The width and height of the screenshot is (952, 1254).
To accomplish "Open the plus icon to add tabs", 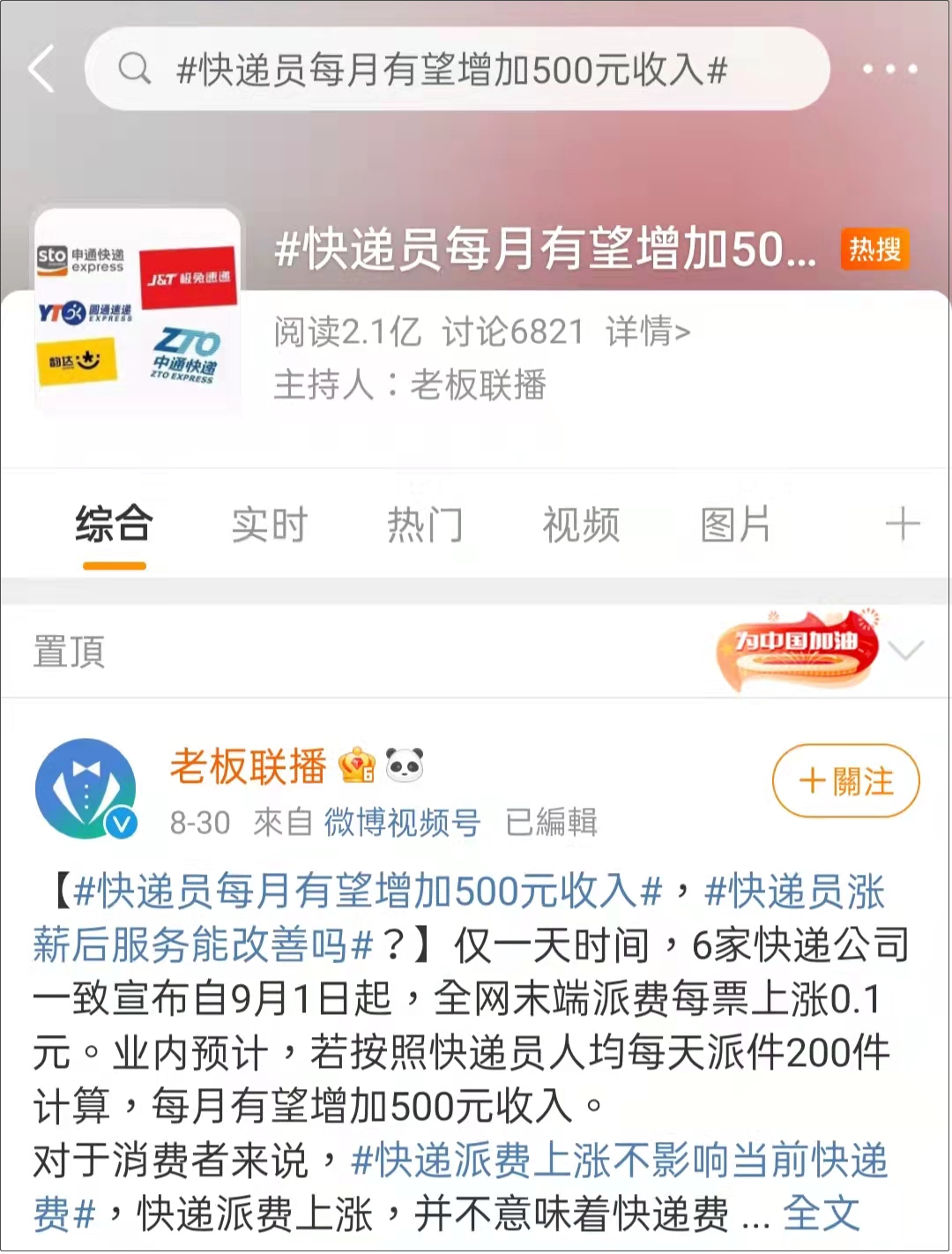I will point(903,524).
